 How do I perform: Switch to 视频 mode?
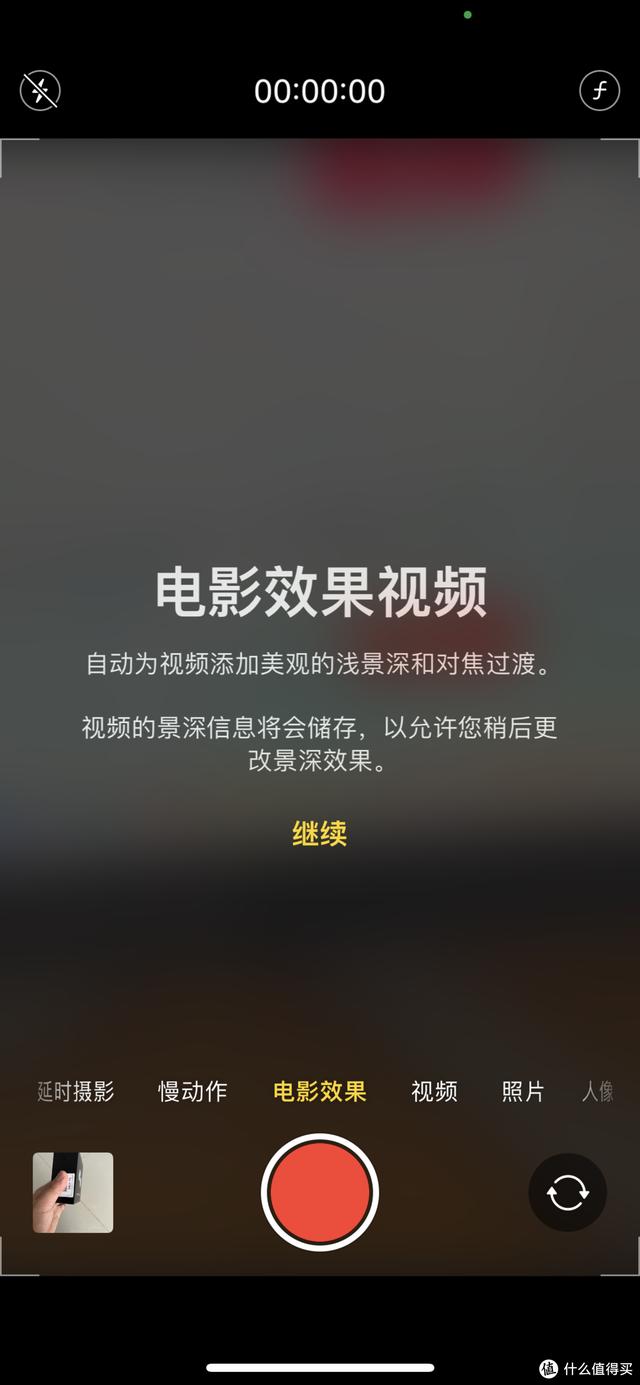click(434, 1091)
